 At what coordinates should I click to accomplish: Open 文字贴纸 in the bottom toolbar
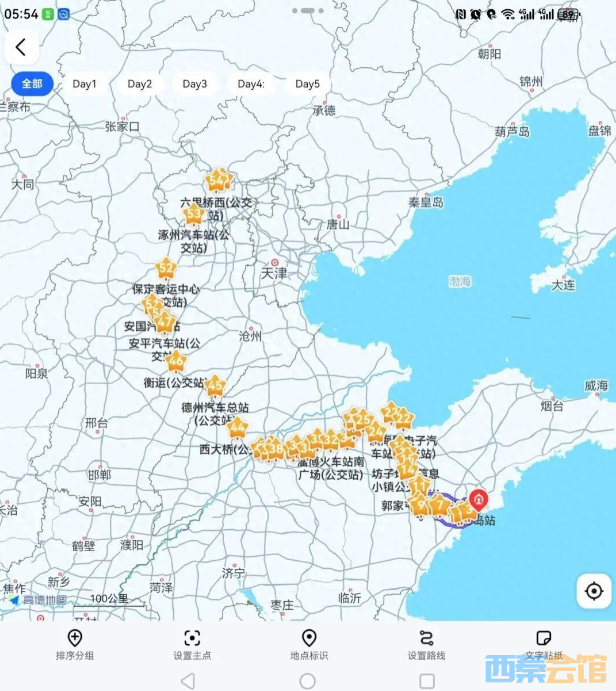543,645
